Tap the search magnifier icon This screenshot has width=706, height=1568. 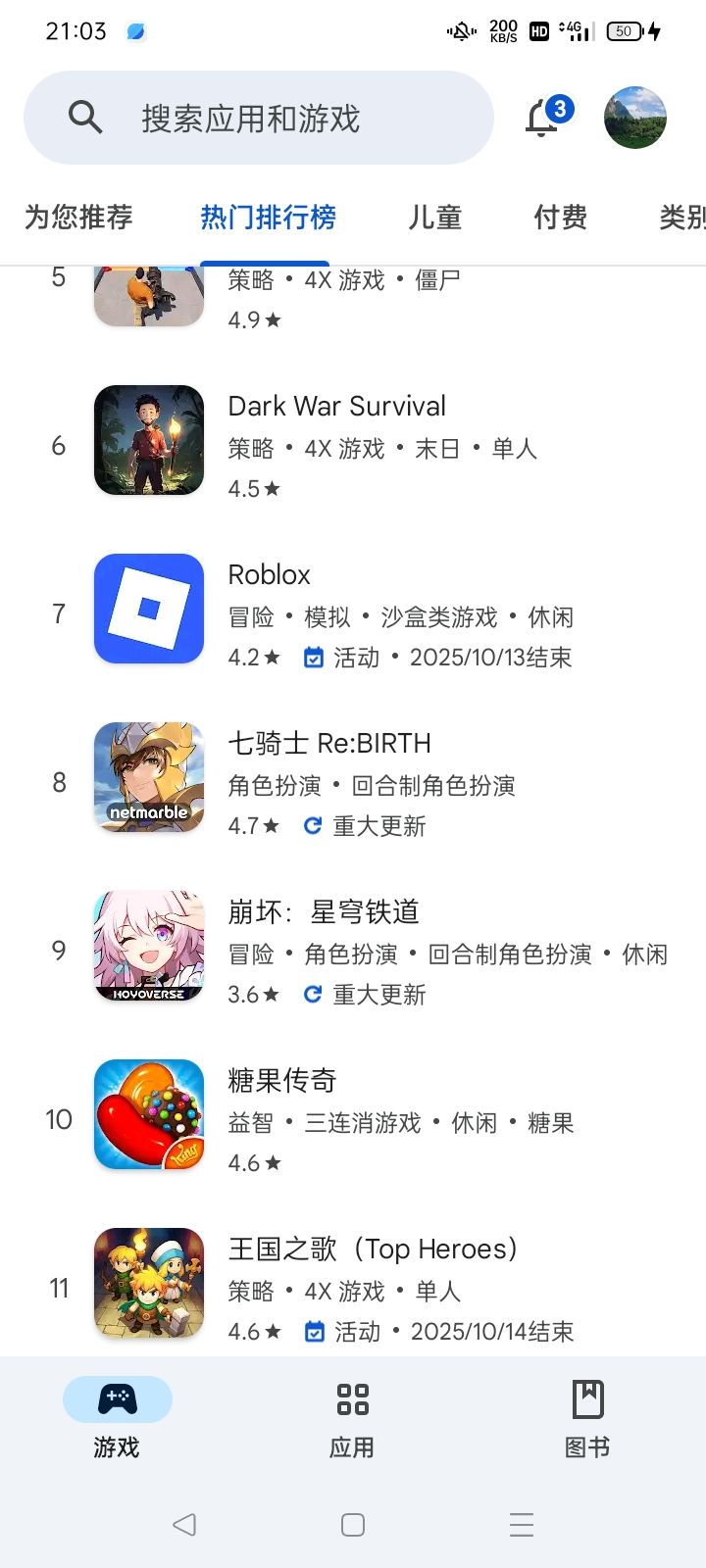coord(84,117)
